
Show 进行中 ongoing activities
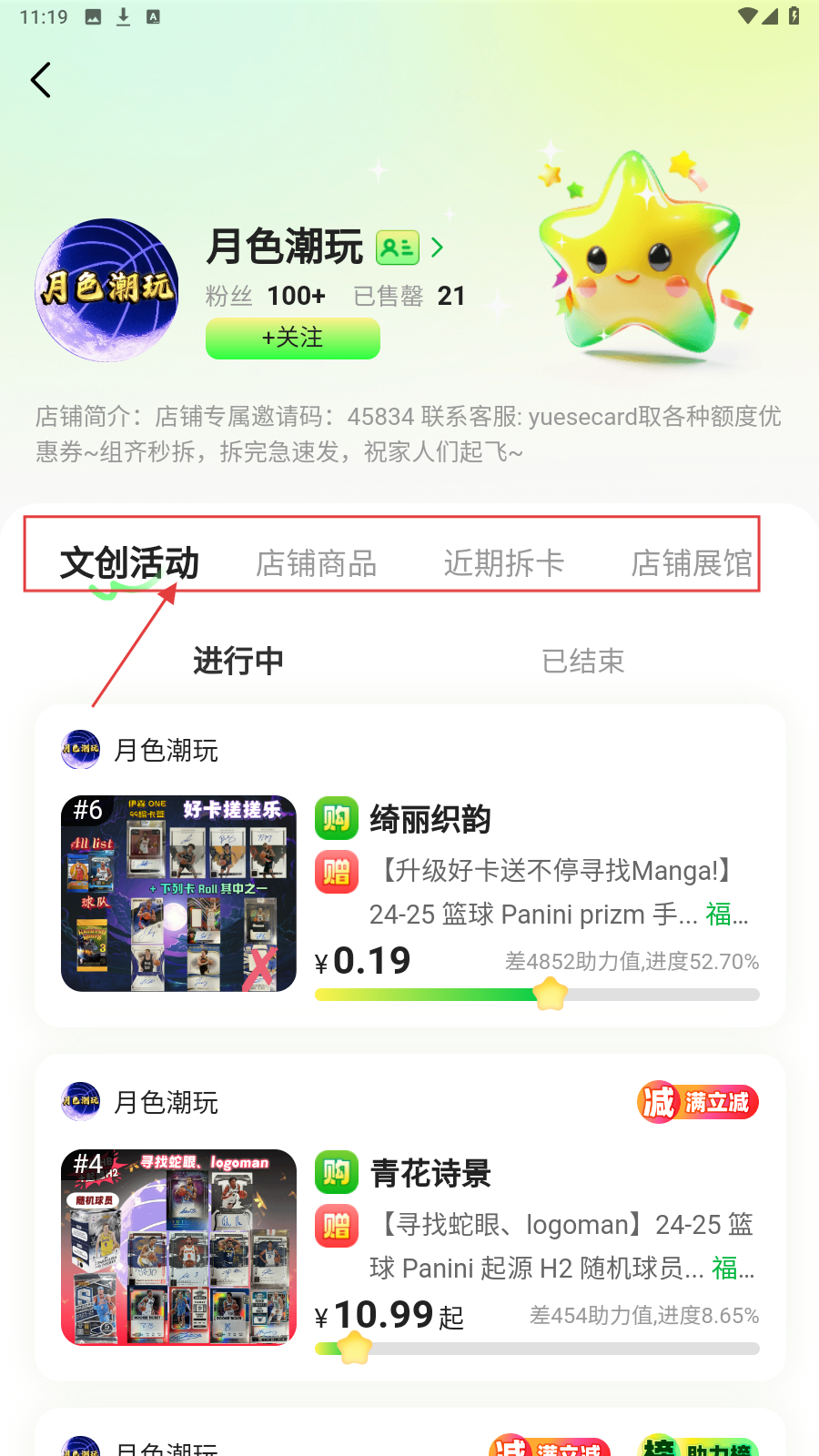coord(238,661)
